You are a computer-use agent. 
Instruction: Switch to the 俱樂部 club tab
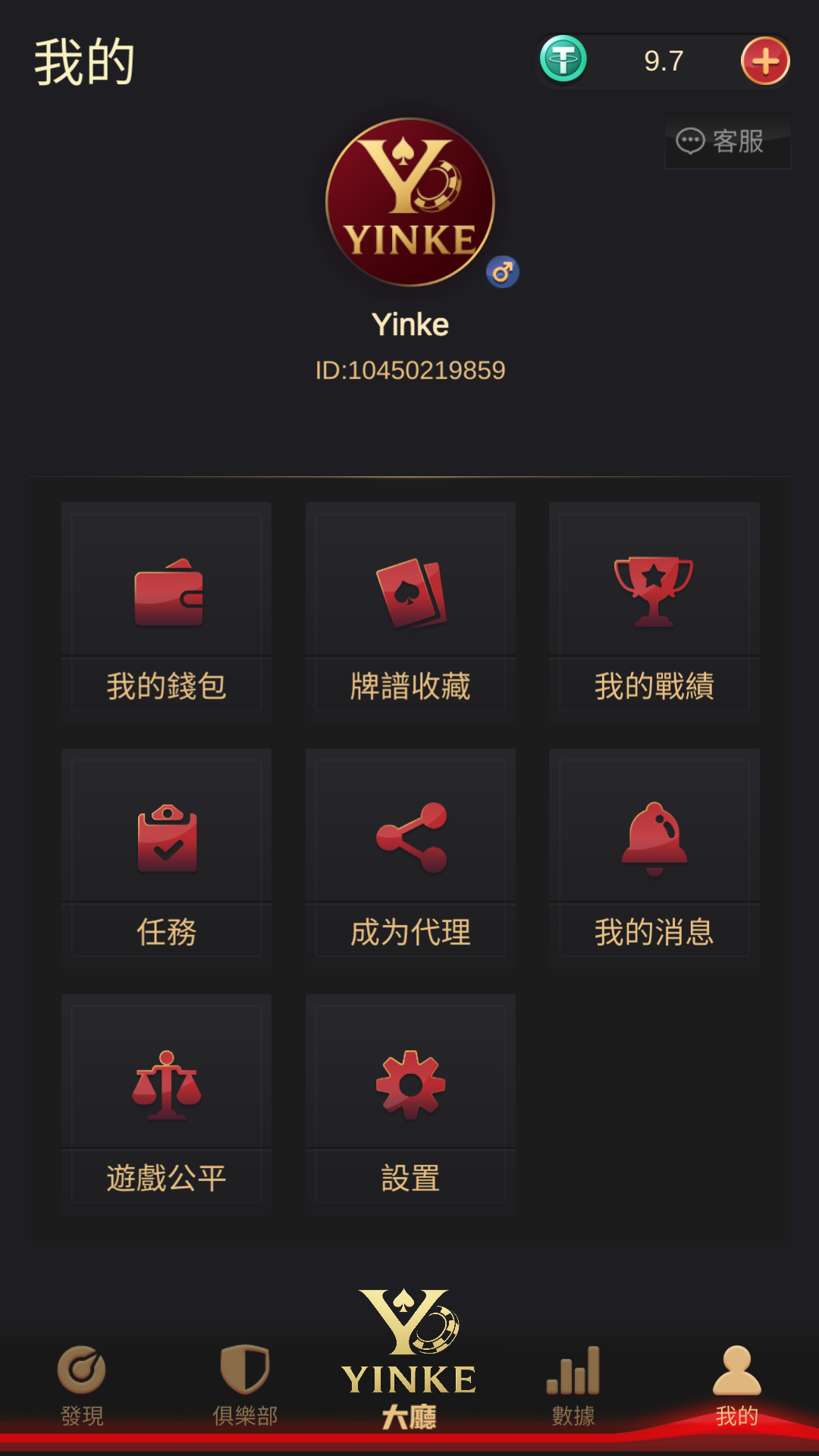click(245, 1385)
